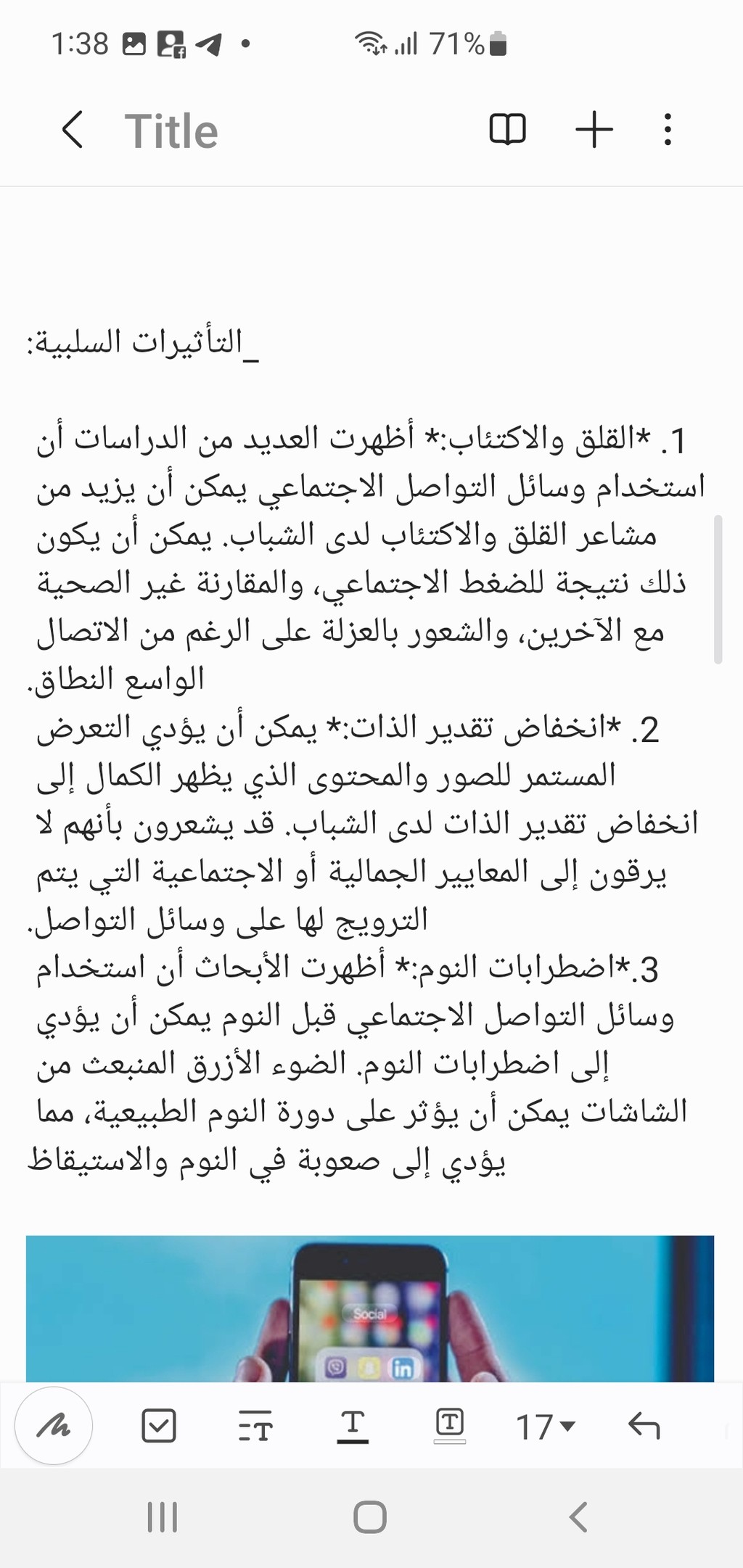Activate the handwriting pen tool
The image size is (743, 1568).
(54, 1427)
